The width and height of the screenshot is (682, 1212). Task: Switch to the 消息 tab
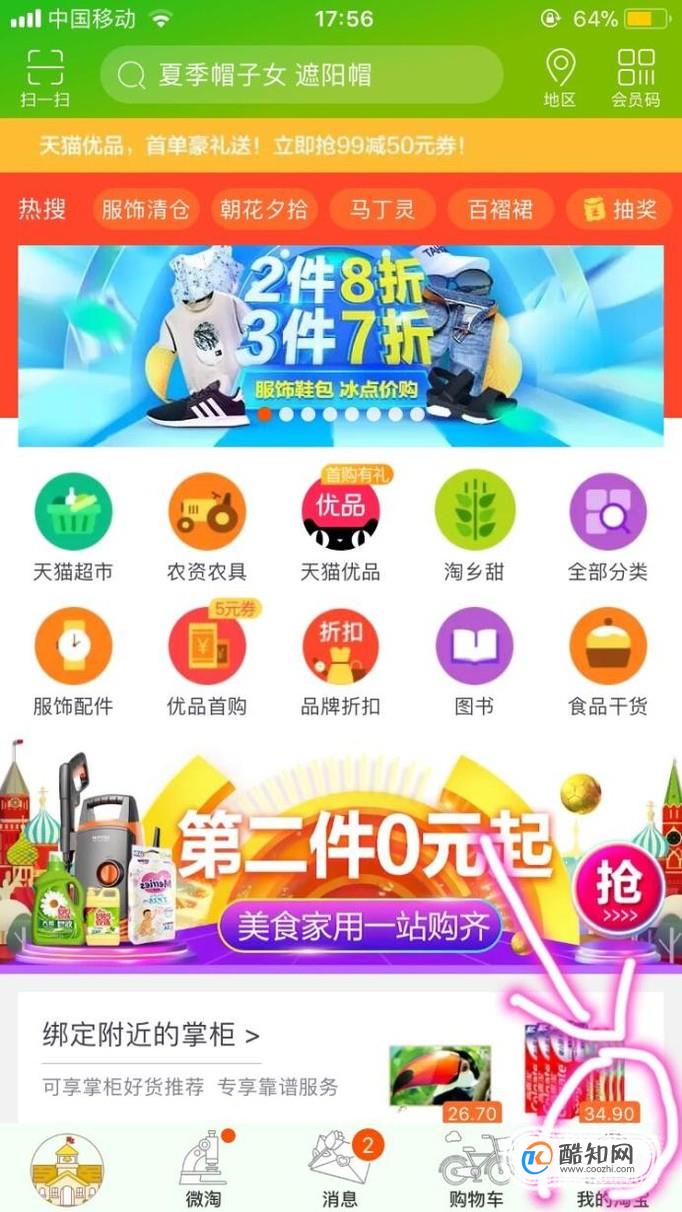340,1172
